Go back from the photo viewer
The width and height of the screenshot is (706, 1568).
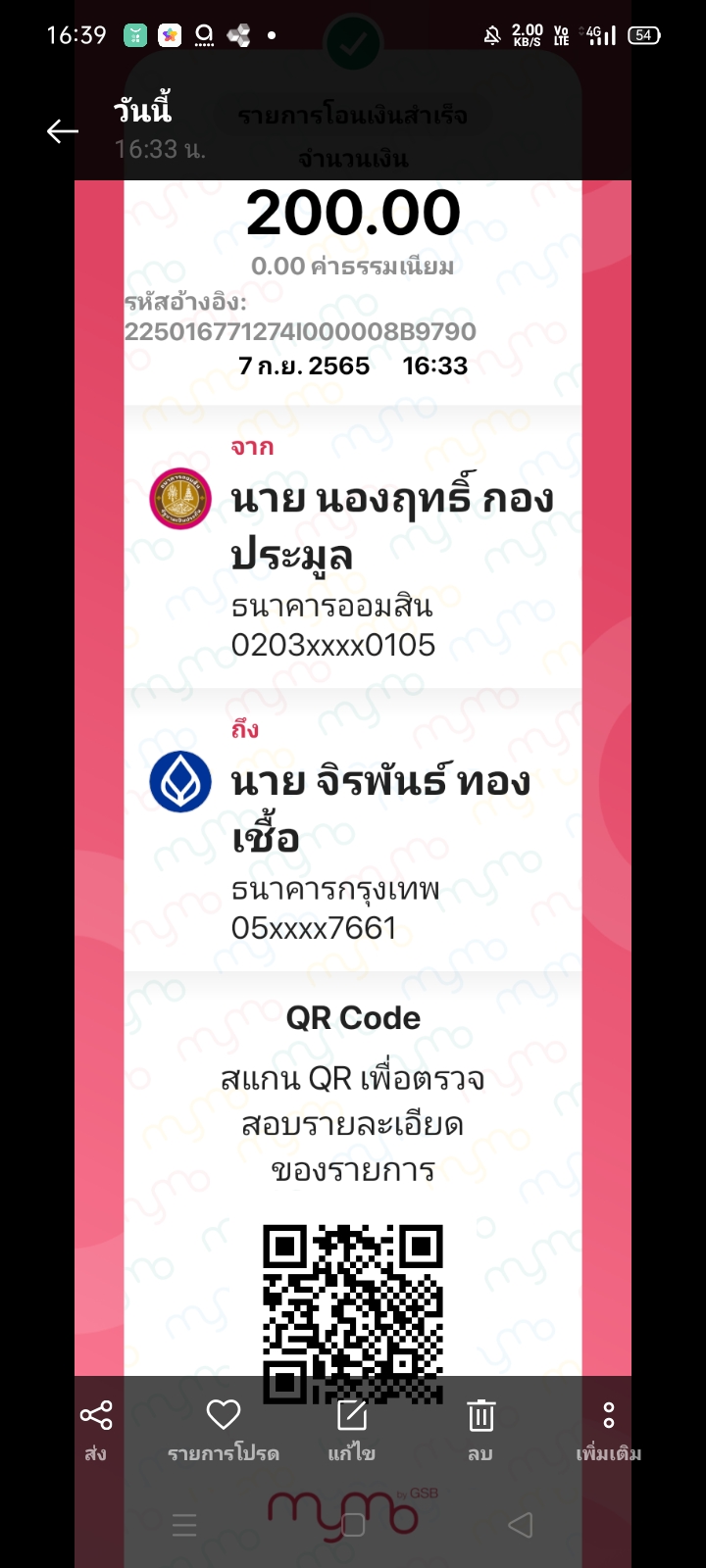pyautogui.click(x=63, y=131)
